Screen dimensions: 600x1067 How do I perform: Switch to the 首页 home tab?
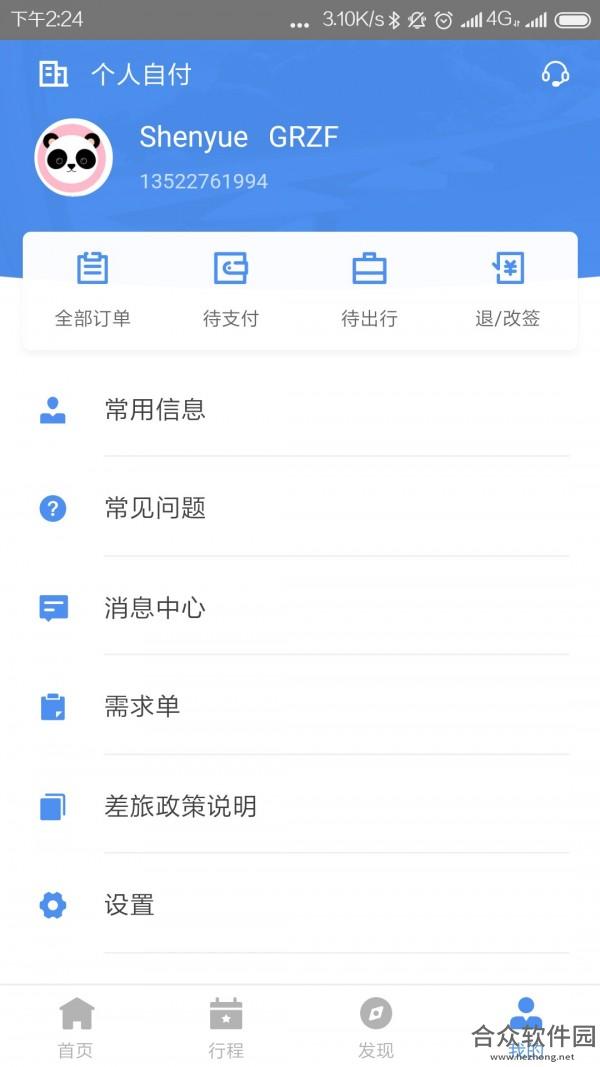76,1028
